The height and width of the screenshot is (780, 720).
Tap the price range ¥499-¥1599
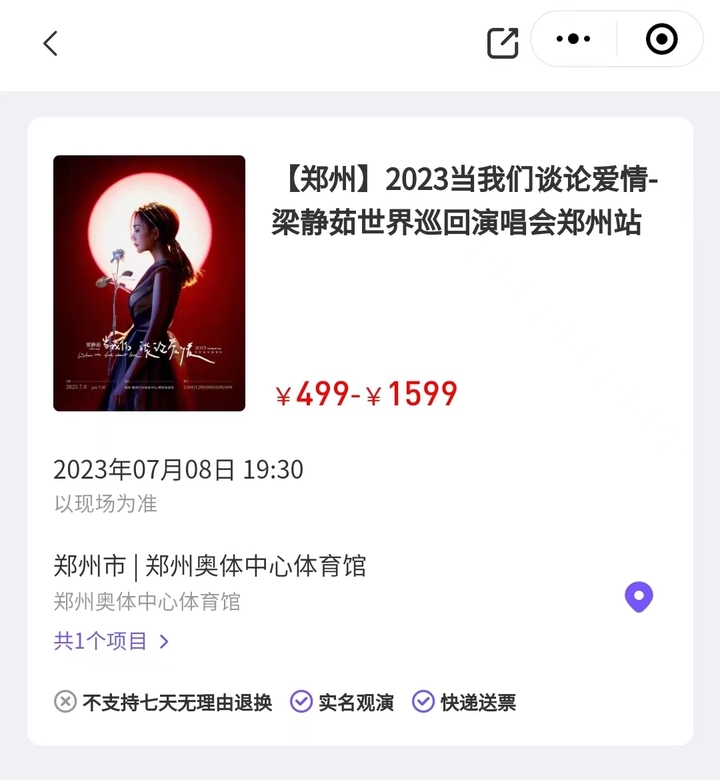point(368,394)
